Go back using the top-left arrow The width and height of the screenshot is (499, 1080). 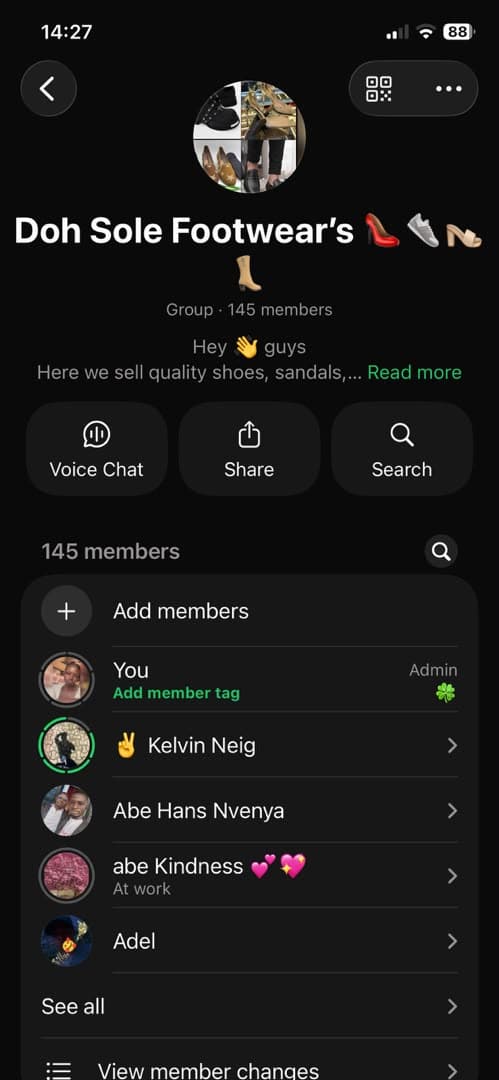(x=48, y=88)
